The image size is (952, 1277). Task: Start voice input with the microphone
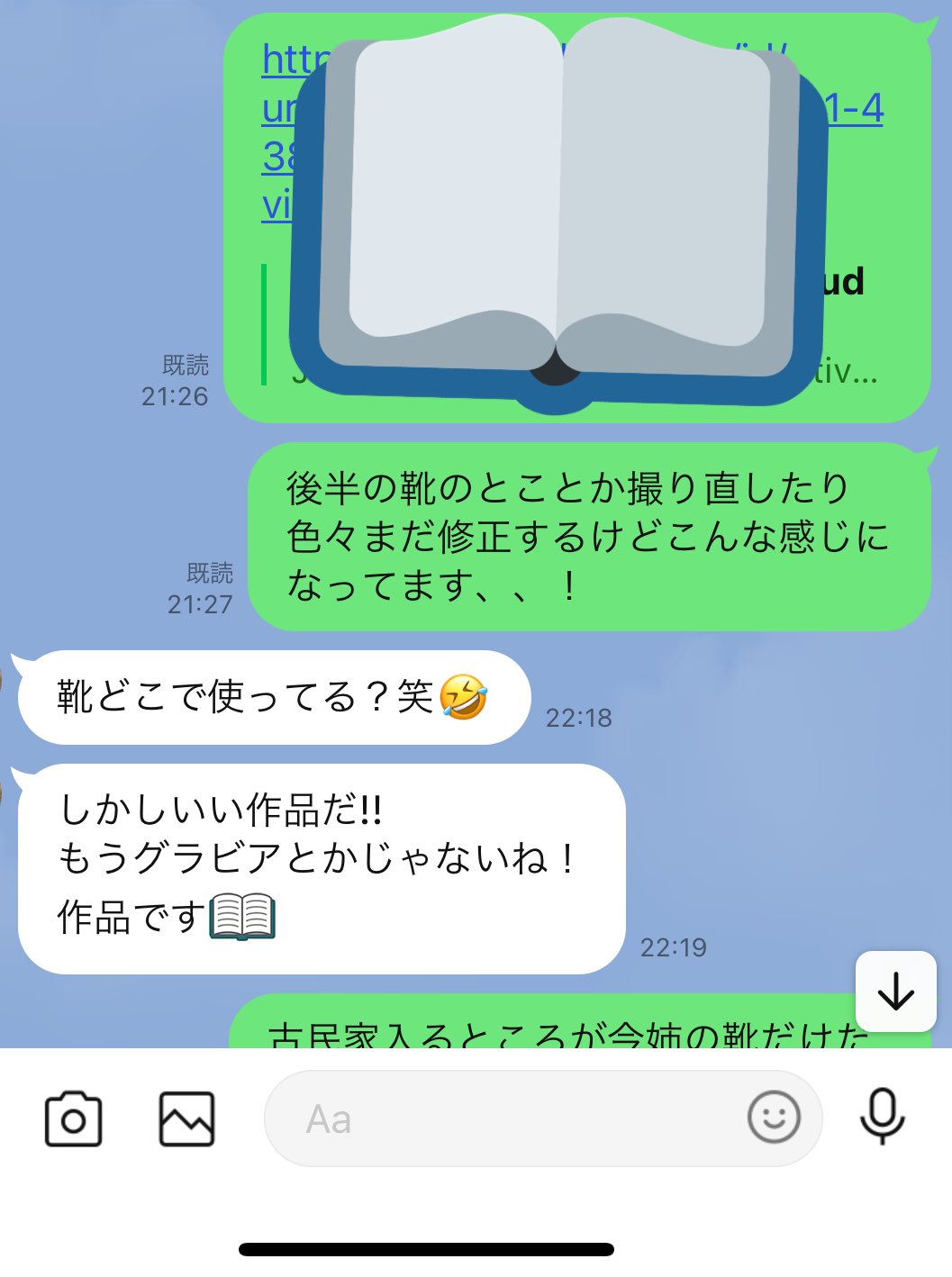tap(882, 1119)
